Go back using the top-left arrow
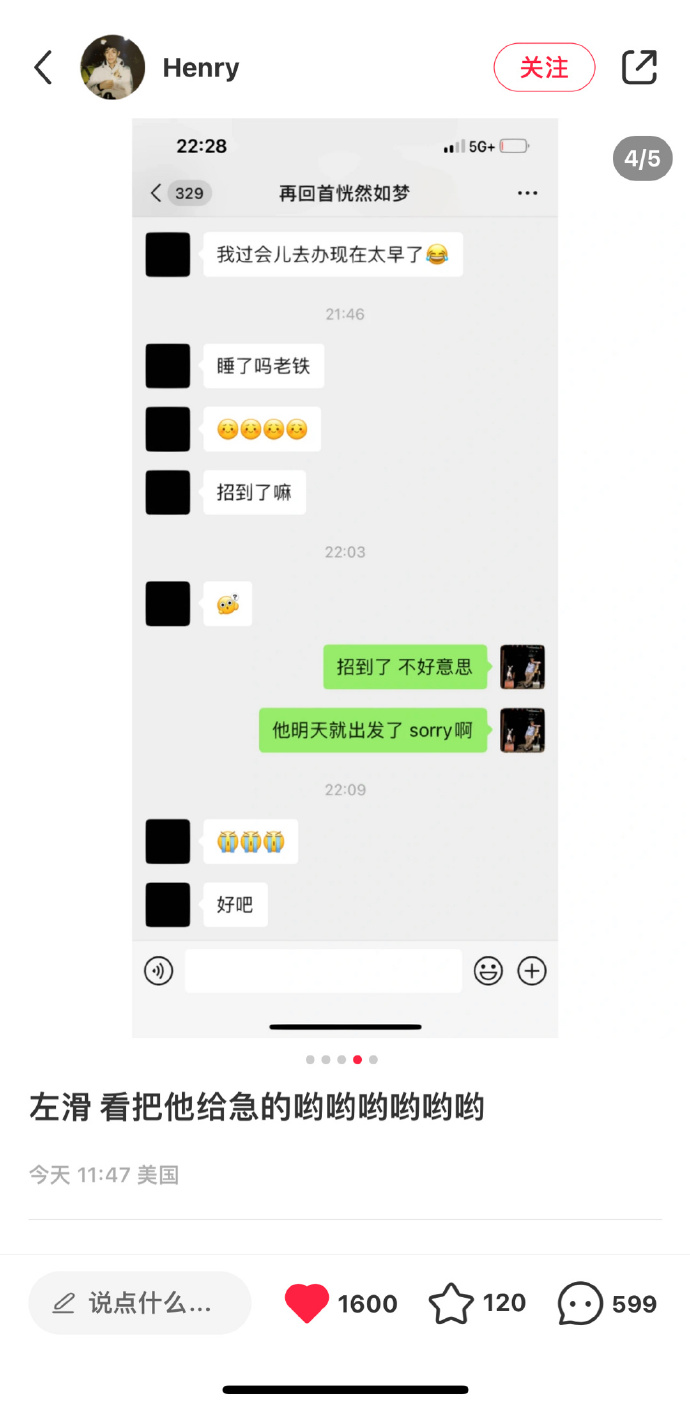The height and width of the screenshot is (1408, 690). pyautogui.click(x=42, y=68)
